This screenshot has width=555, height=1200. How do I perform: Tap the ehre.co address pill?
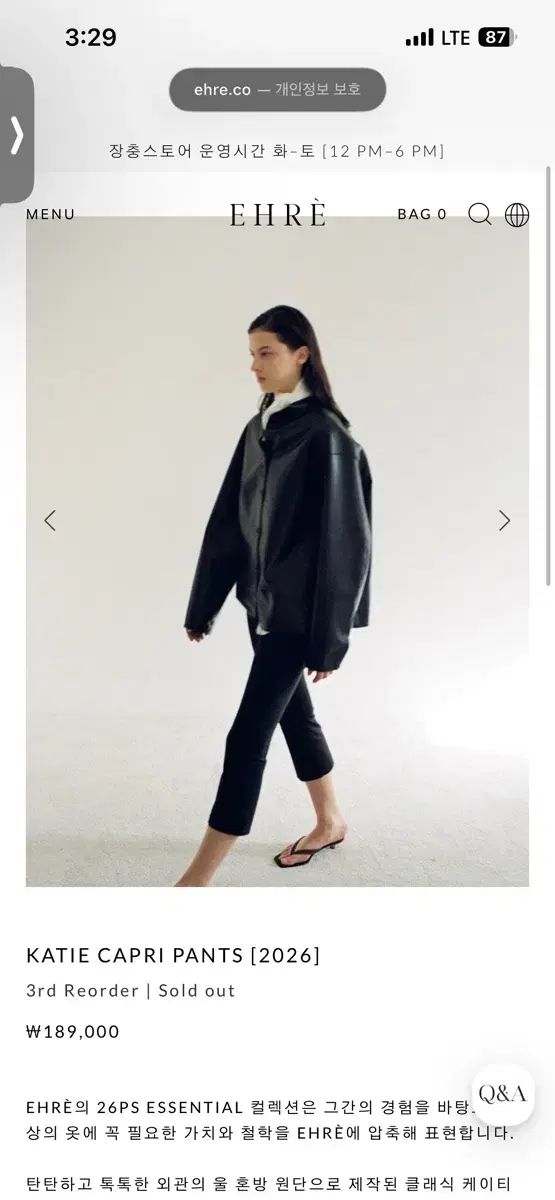tap(277, 90)
